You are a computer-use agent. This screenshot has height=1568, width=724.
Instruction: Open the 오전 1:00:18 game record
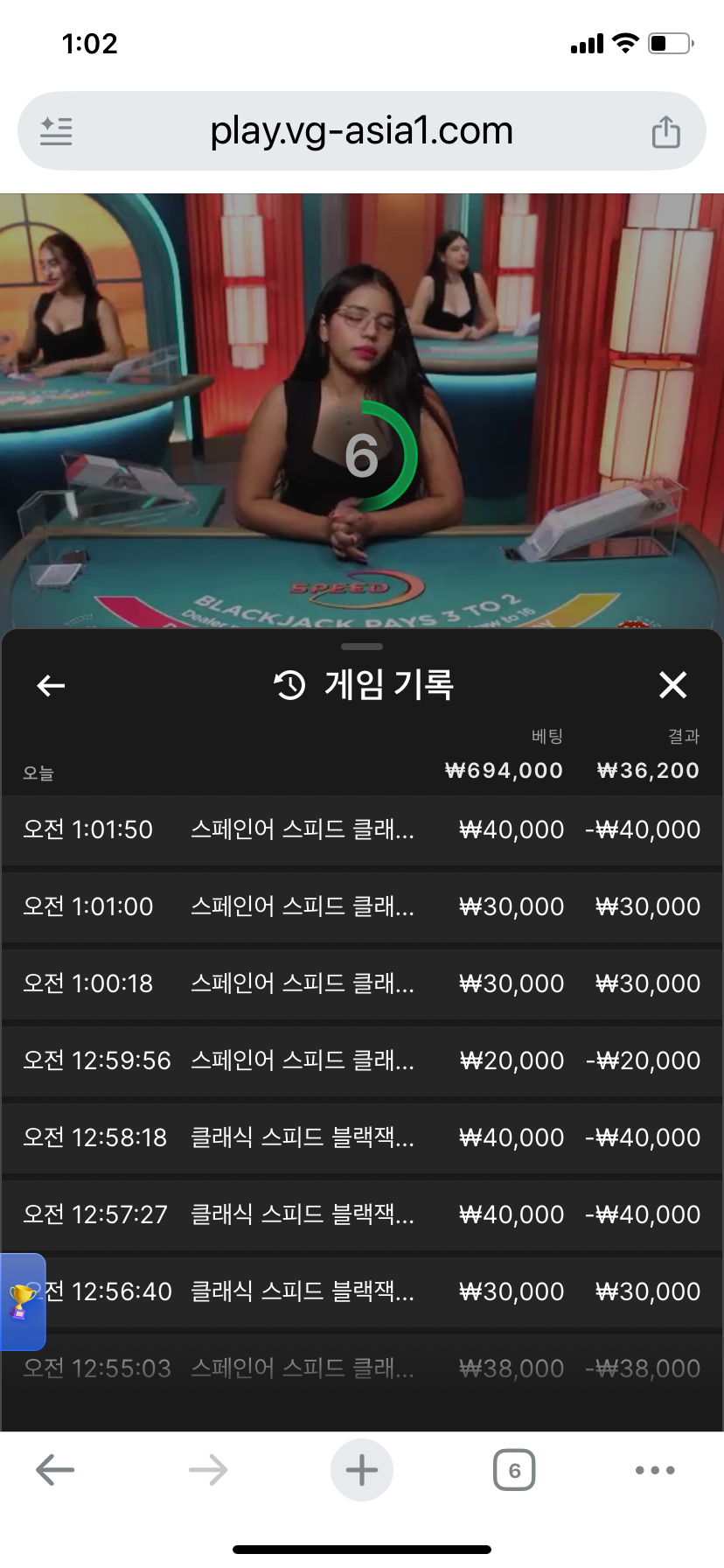tap(362, 983)
